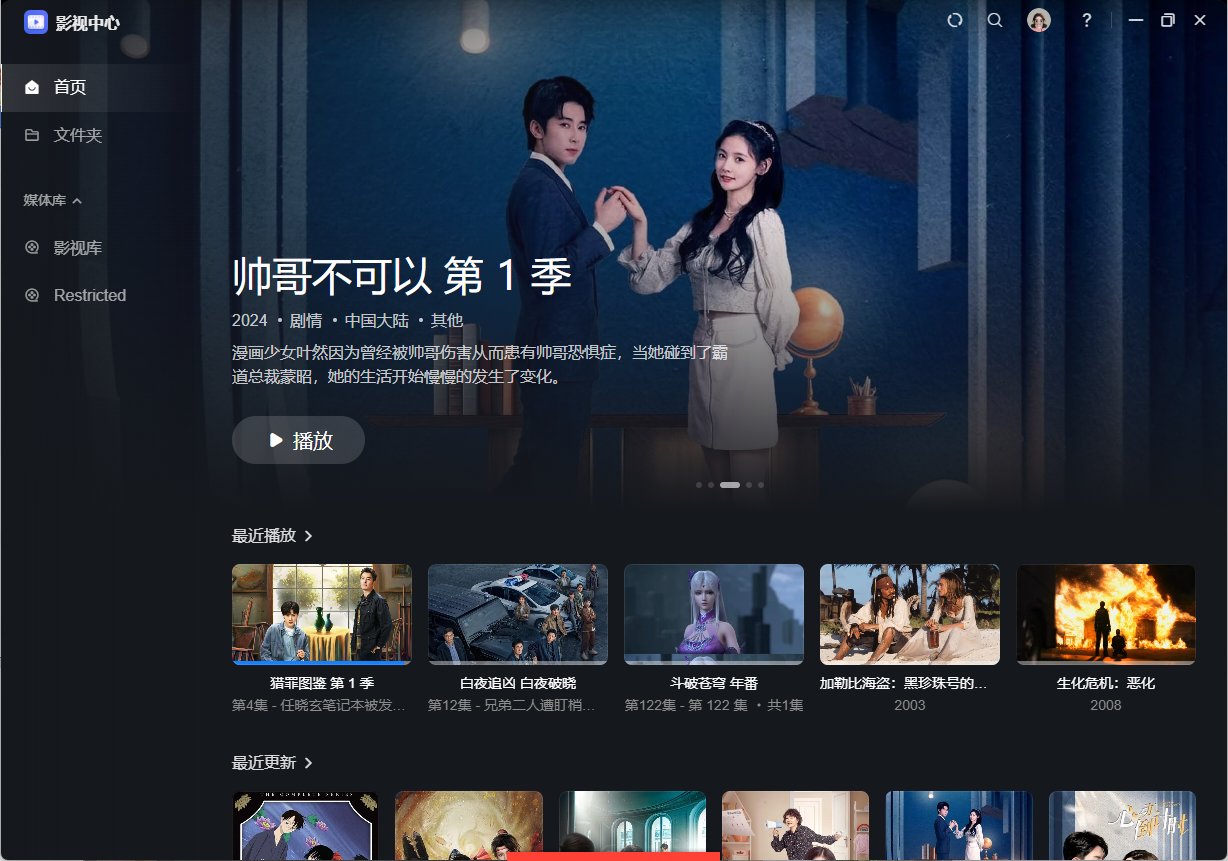Tap the refresh sync icon

(x=955, y=20)
